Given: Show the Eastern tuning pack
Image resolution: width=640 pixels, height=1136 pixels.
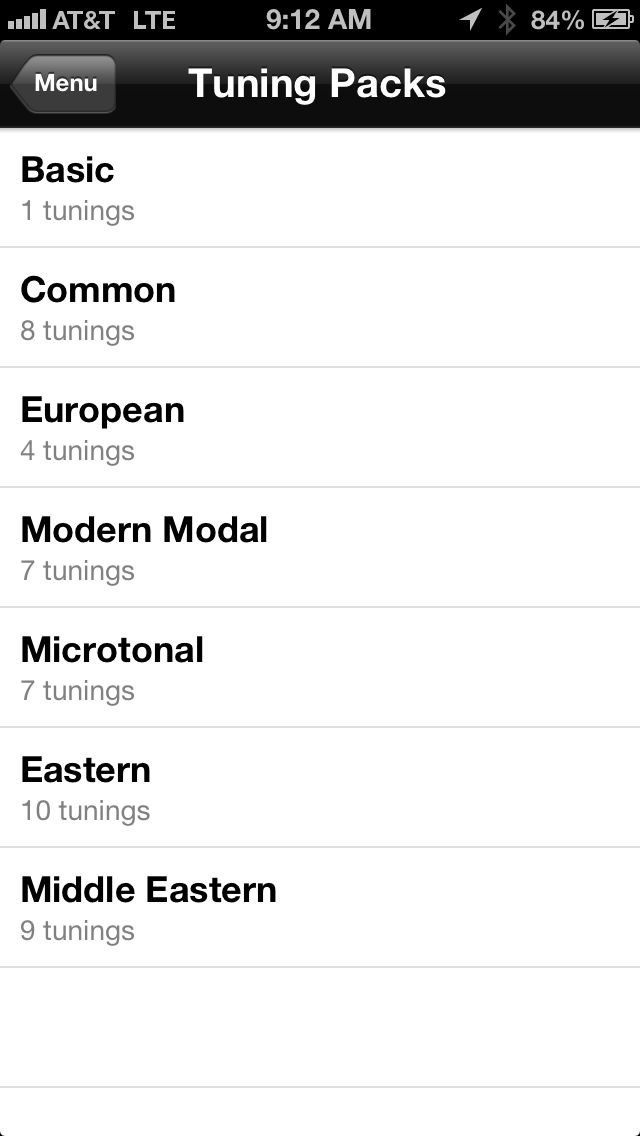Looking at the screenshot, I should point(320,788).
